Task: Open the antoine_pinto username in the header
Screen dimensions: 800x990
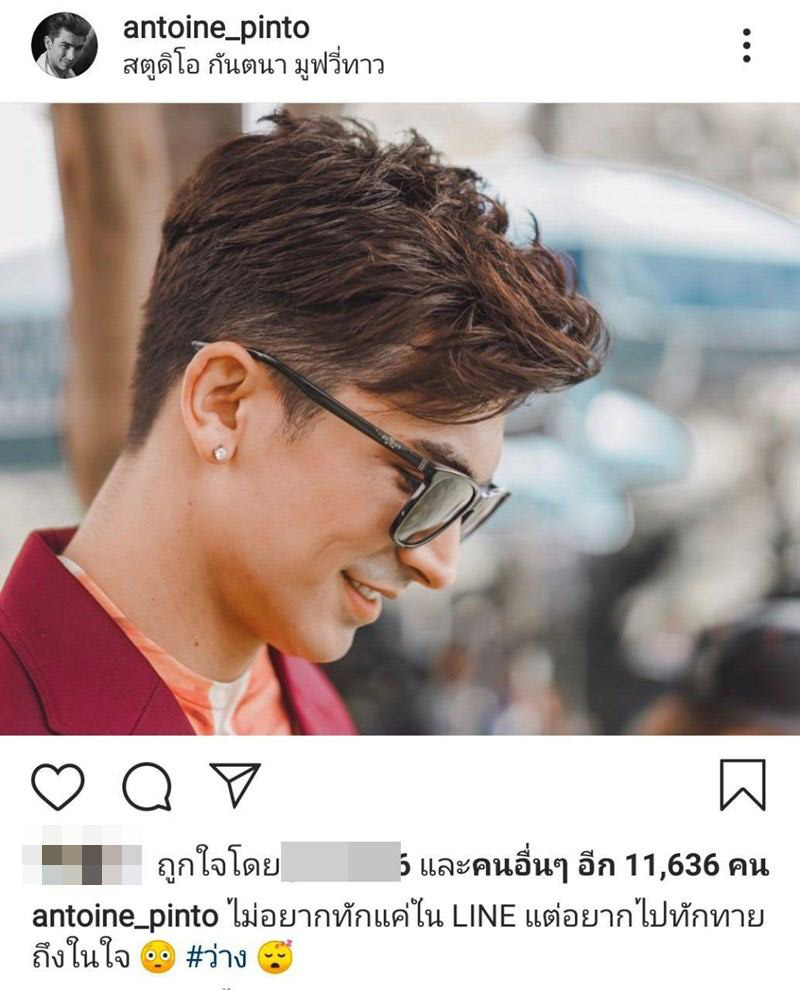Action: [216, 28]
